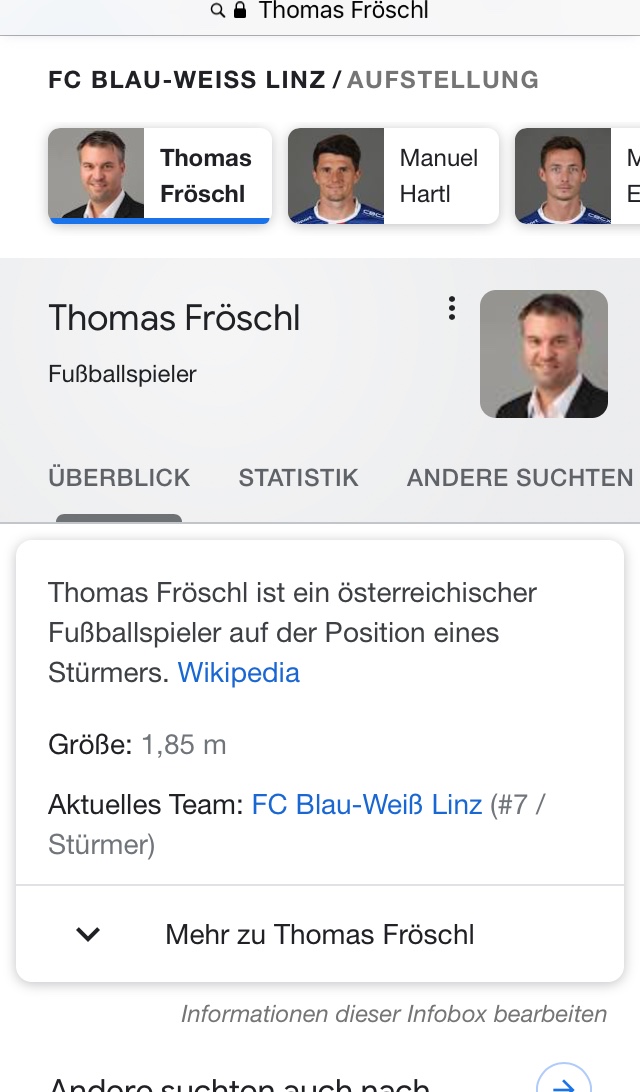This screenshot has width=640, height=1092.
Task: Switch to the Statistik tab
Action: [x=298, y=478]
